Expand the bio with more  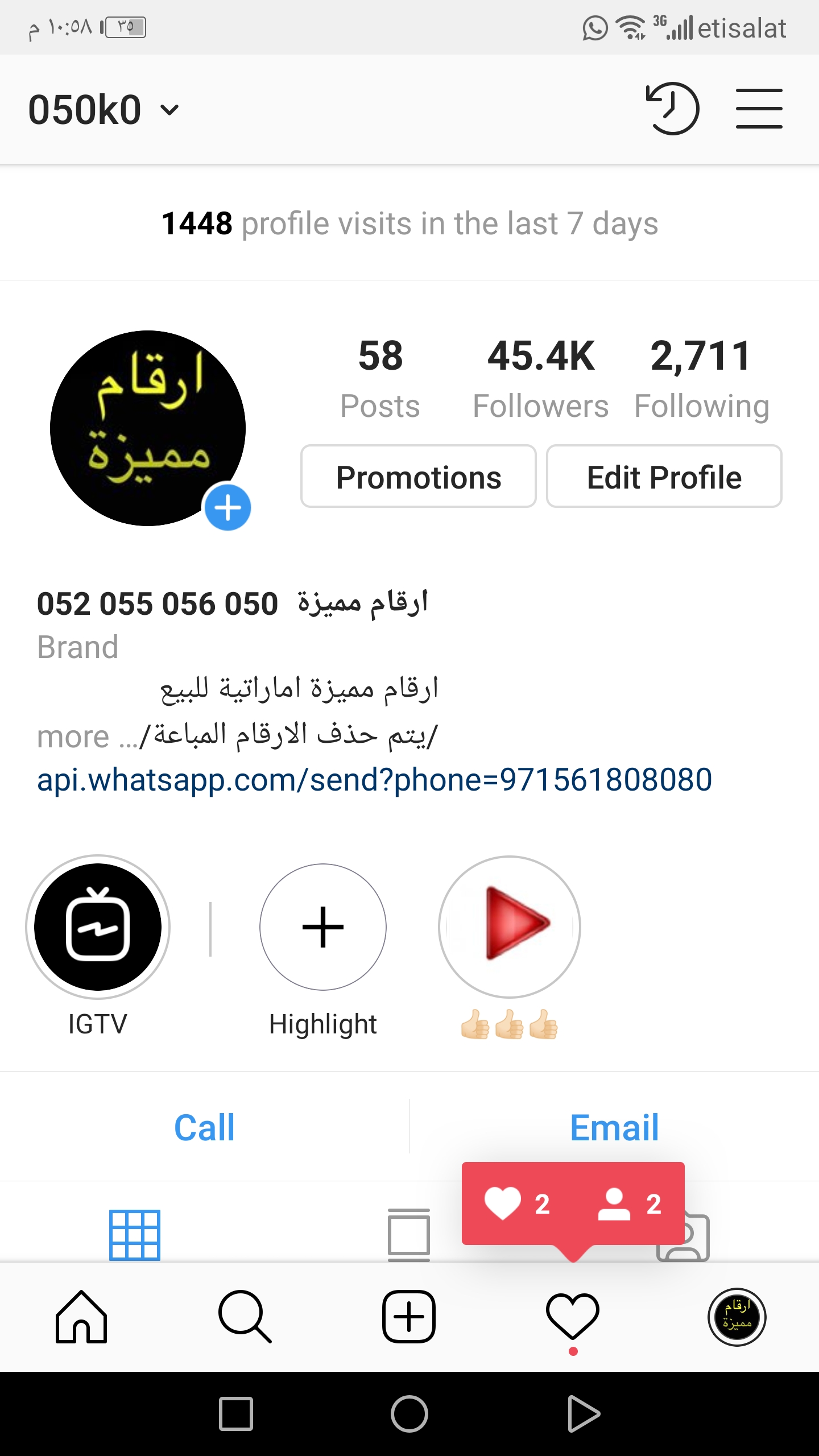point(73,737)
